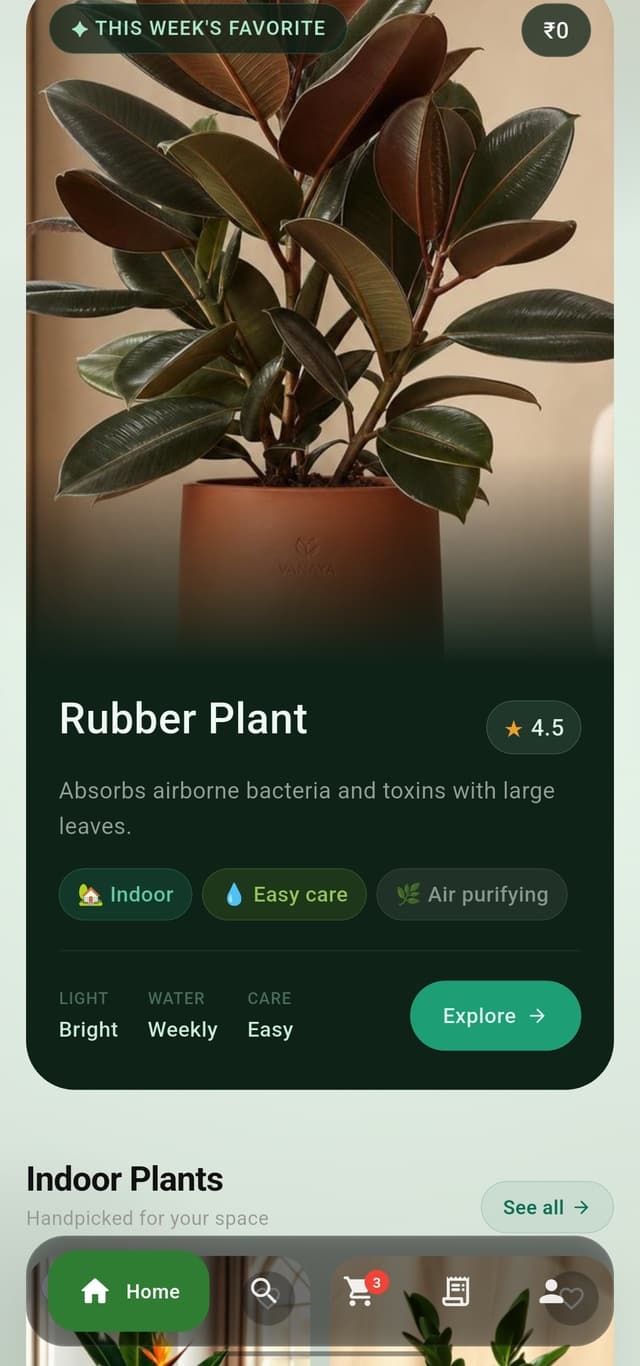This screenshot has width=640, height=1366.
Task: See all Indoor Plants
Action: click(x=547, y=1207)
